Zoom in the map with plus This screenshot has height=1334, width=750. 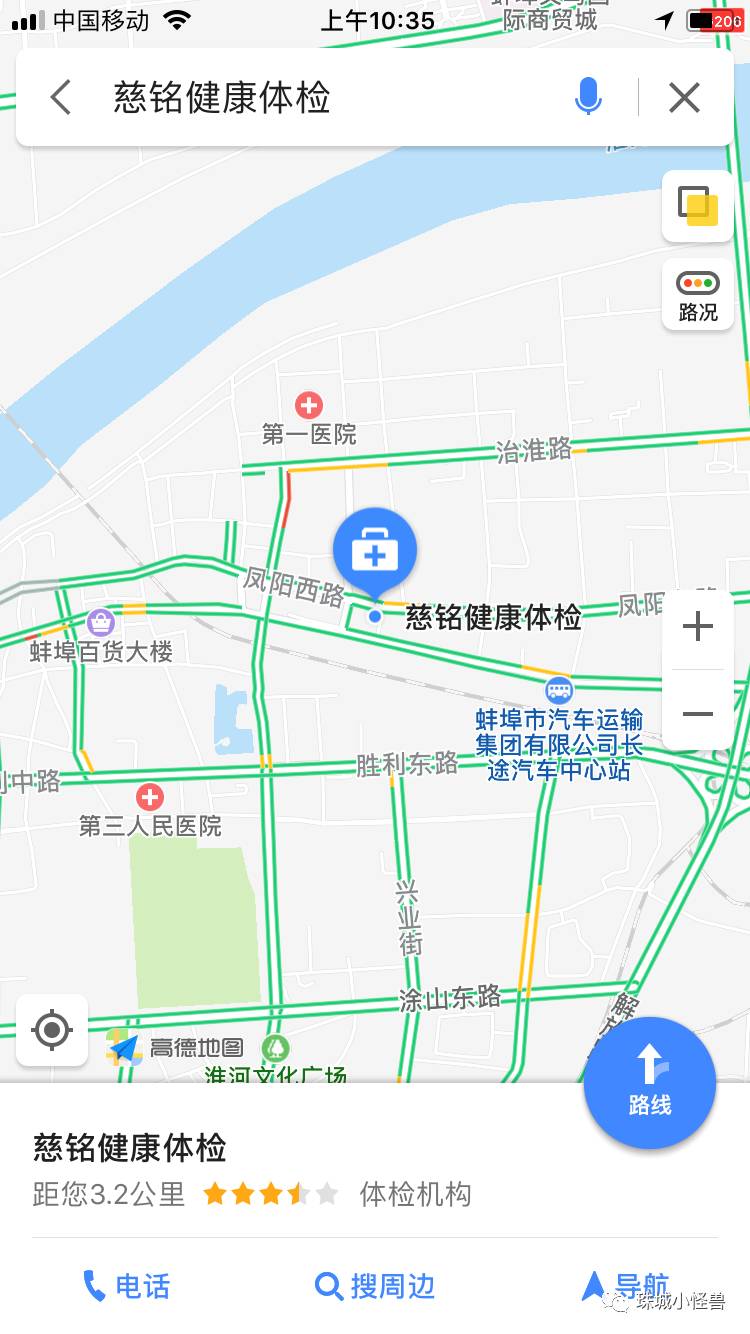[697, 627]
